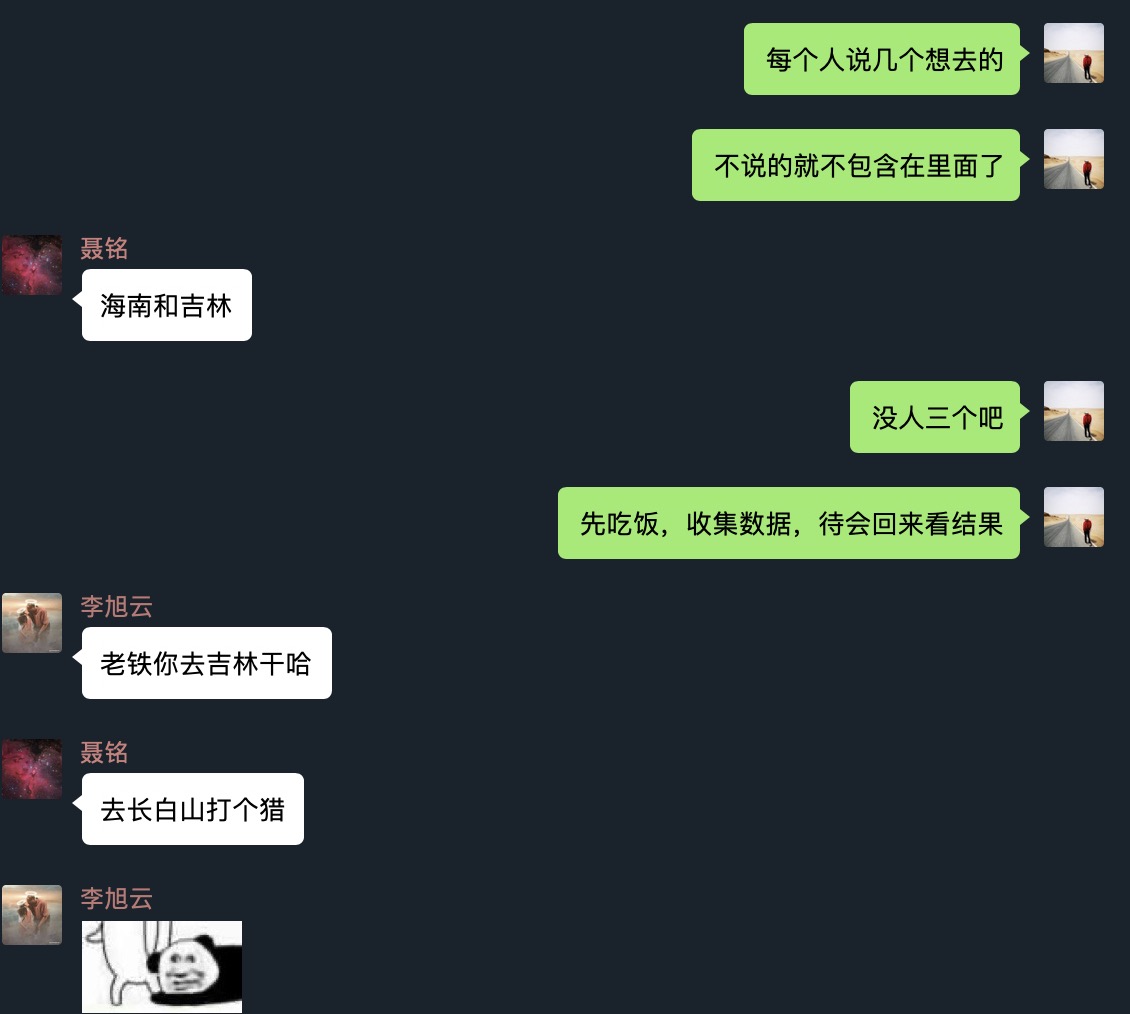Tap 李旭云's avatar beside the panda sticker
Screen dimensions: 1130x1014
pos(32,915)
